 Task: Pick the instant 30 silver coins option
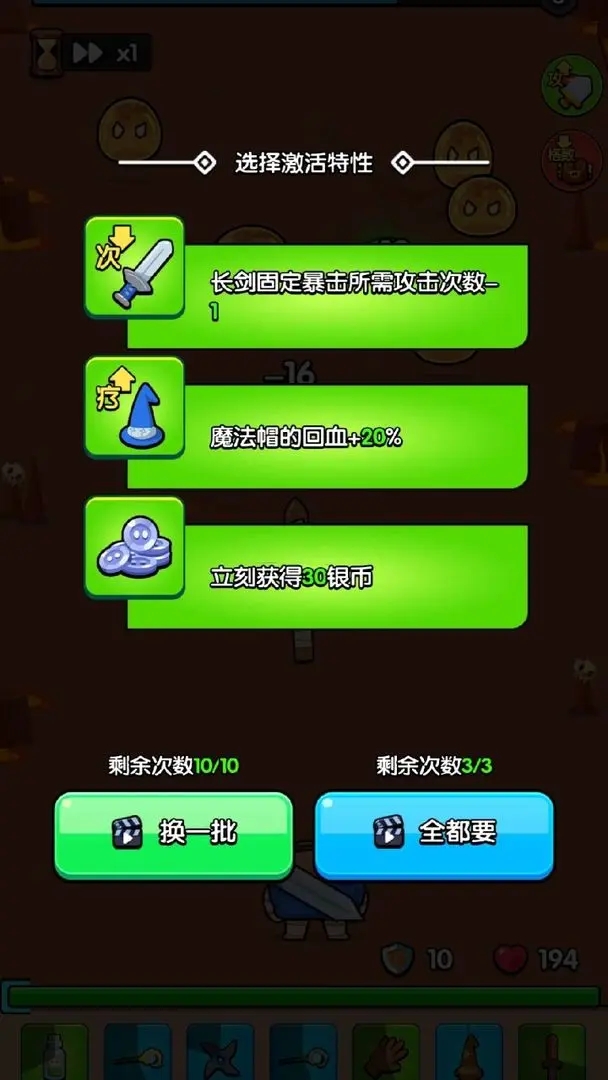[326, 577]
